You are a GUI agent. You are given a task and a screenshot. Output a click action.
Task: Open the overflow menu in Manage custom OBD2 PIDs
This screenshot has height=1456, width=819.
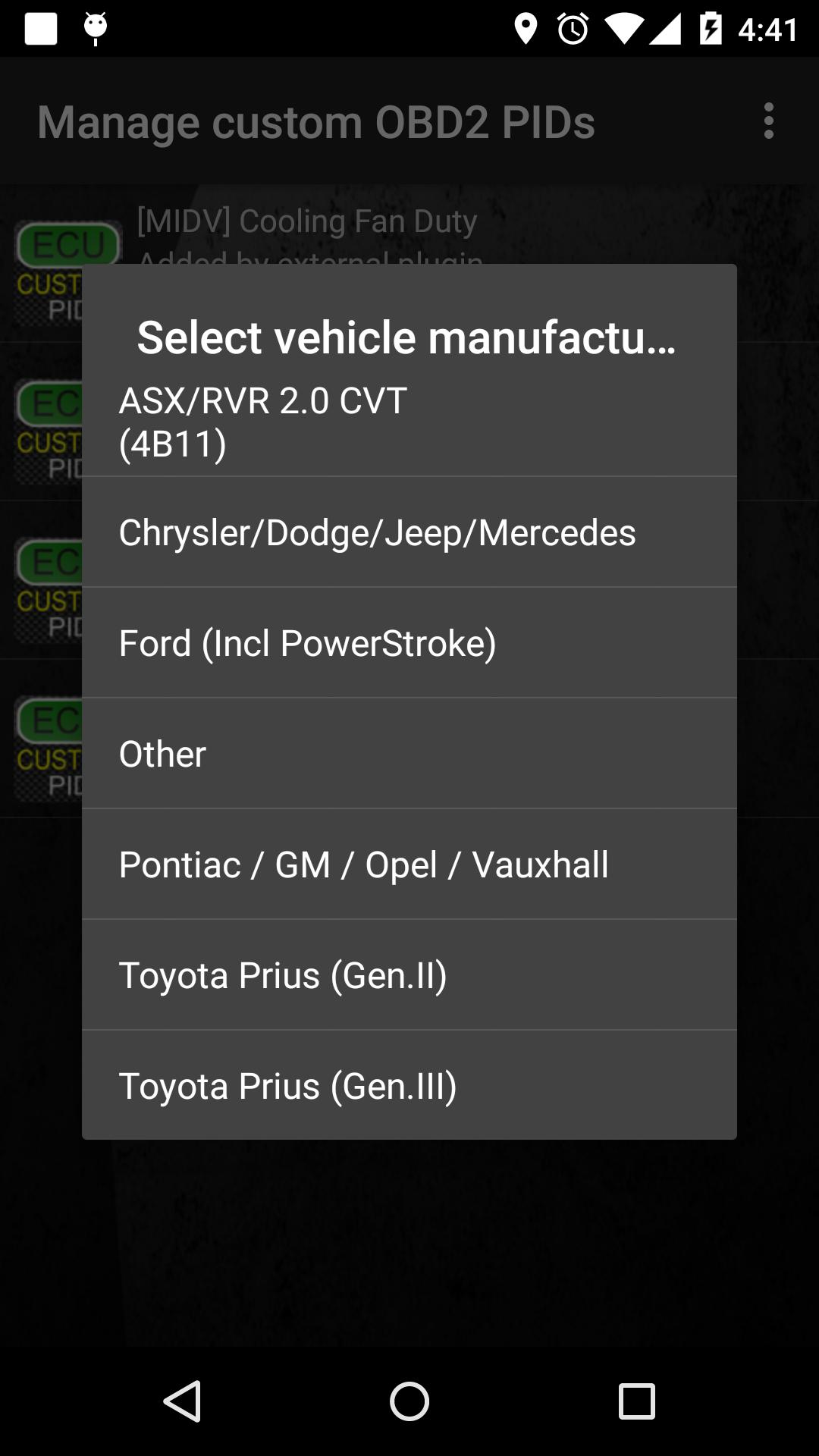(768, 121)
